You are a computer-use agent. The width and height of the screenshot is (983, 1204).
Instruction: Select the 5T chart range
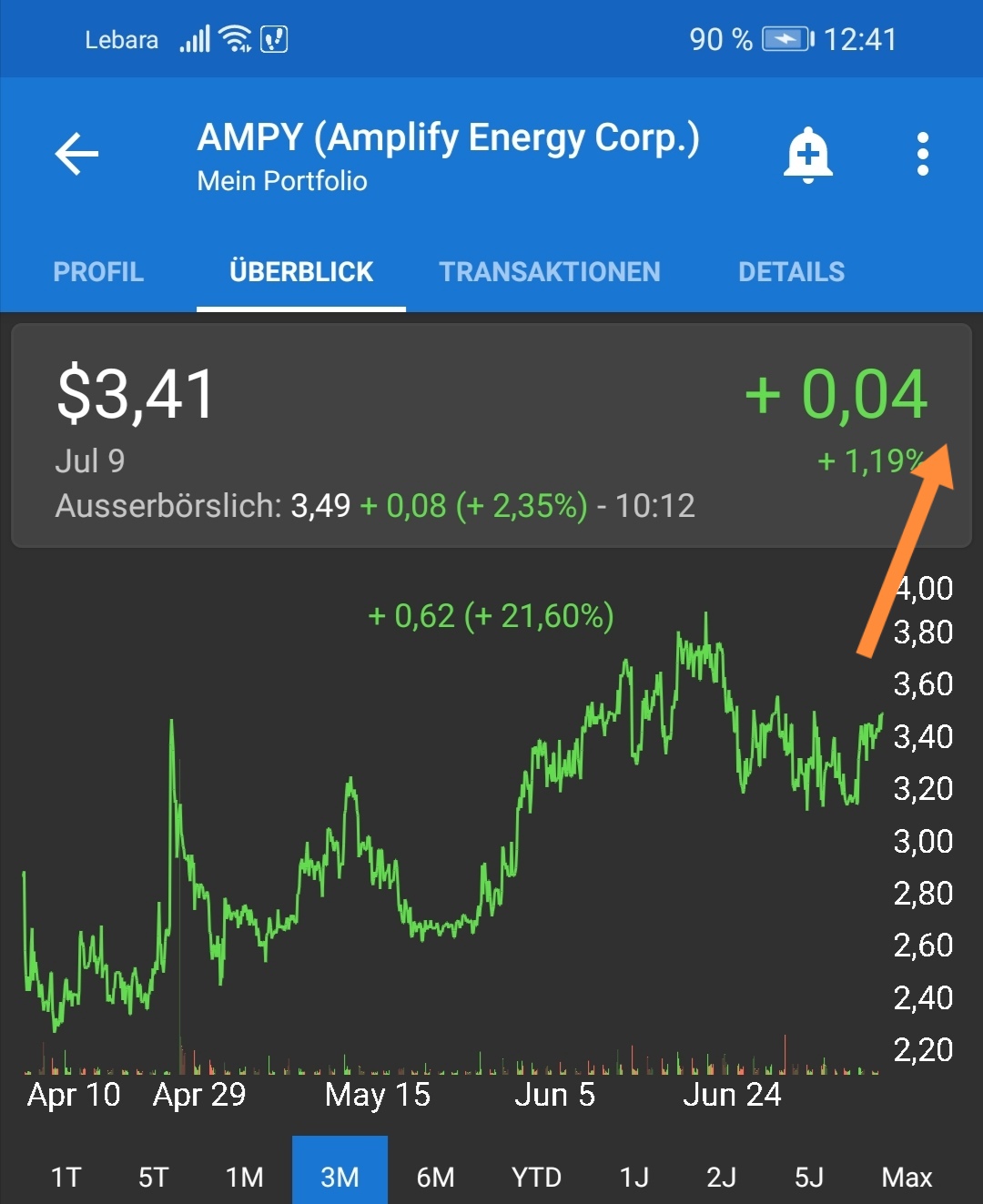(x=154, y=1177)
